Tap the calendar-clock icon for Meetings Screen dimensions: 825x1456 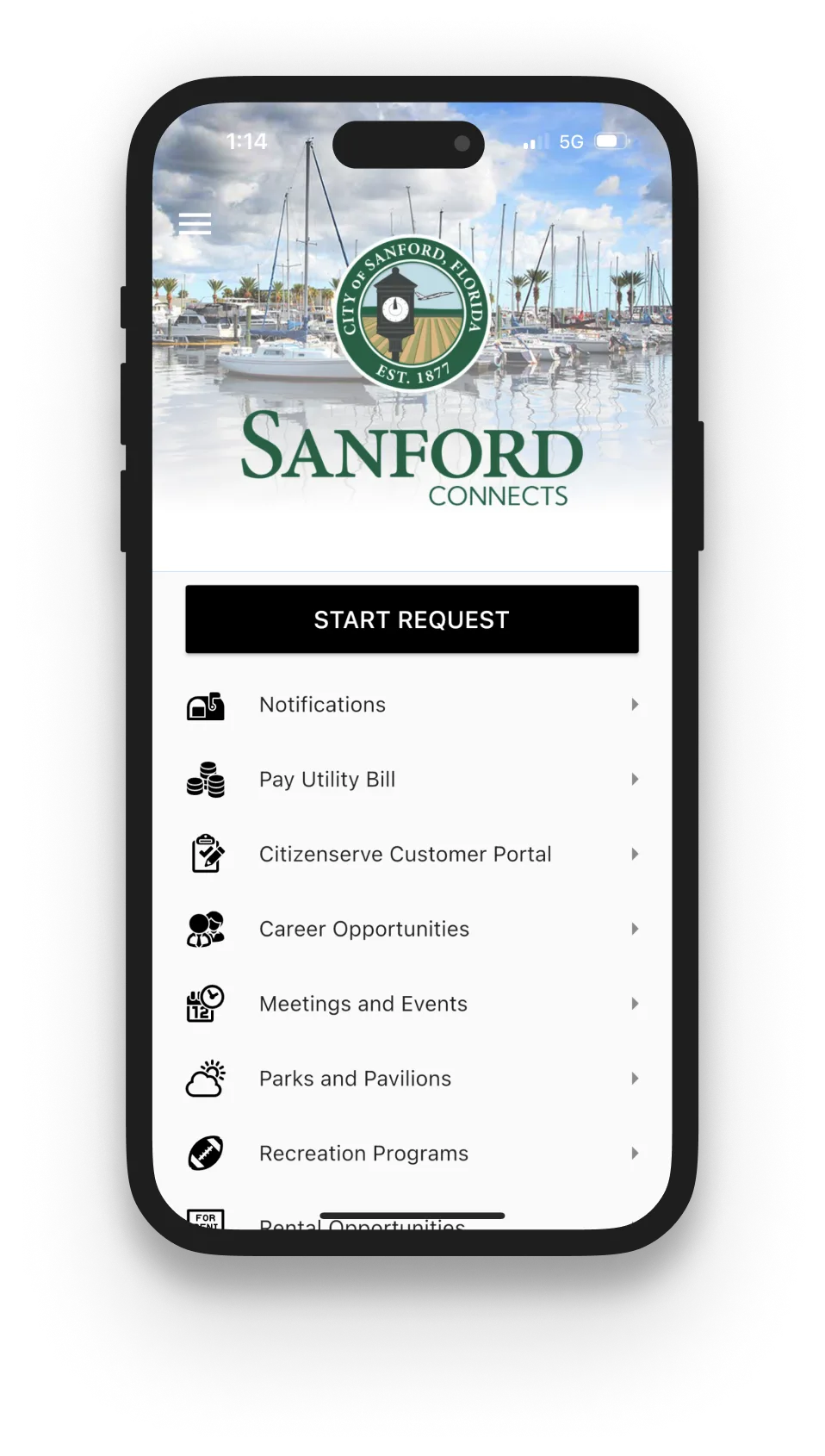(x=205, y=1003)
